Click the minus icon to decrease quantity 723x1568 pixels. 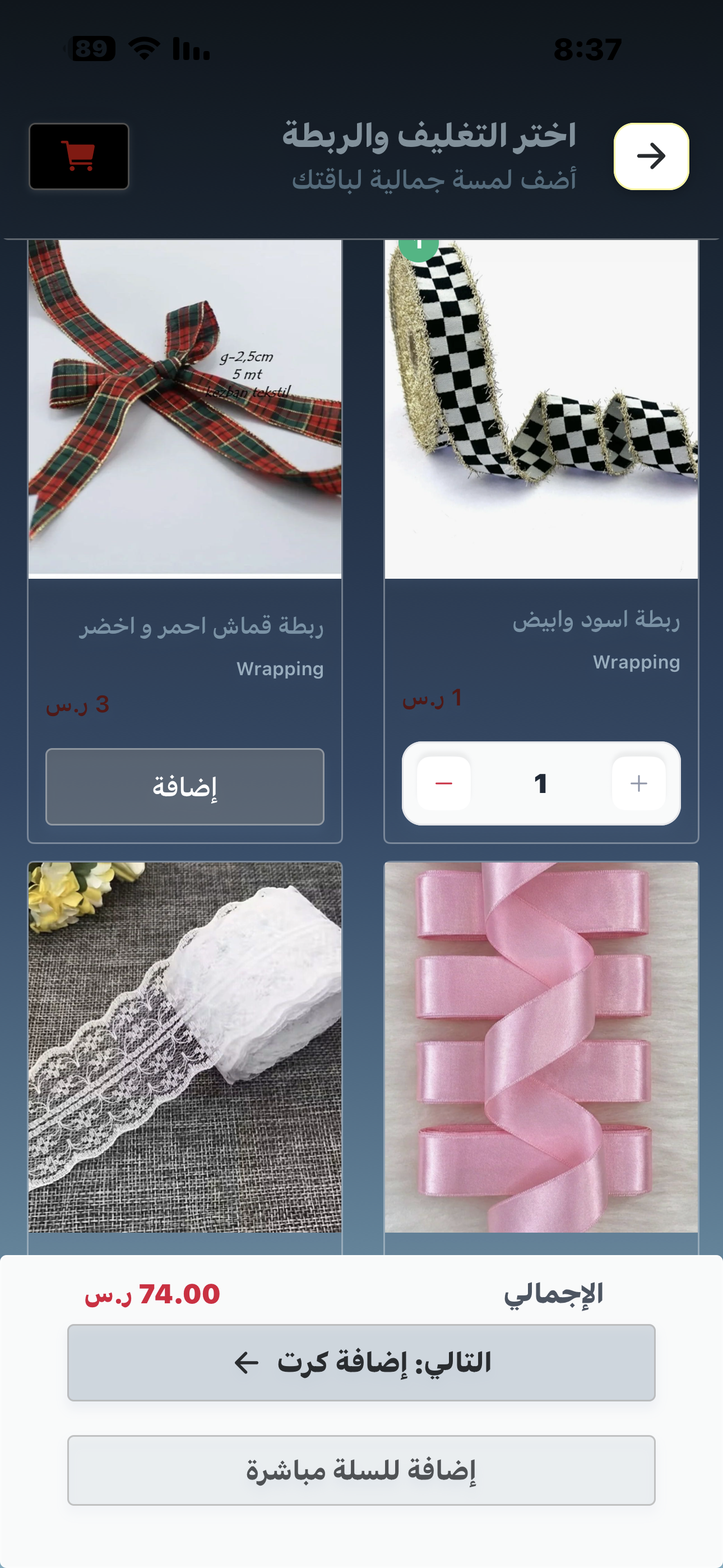click(443, 784)
